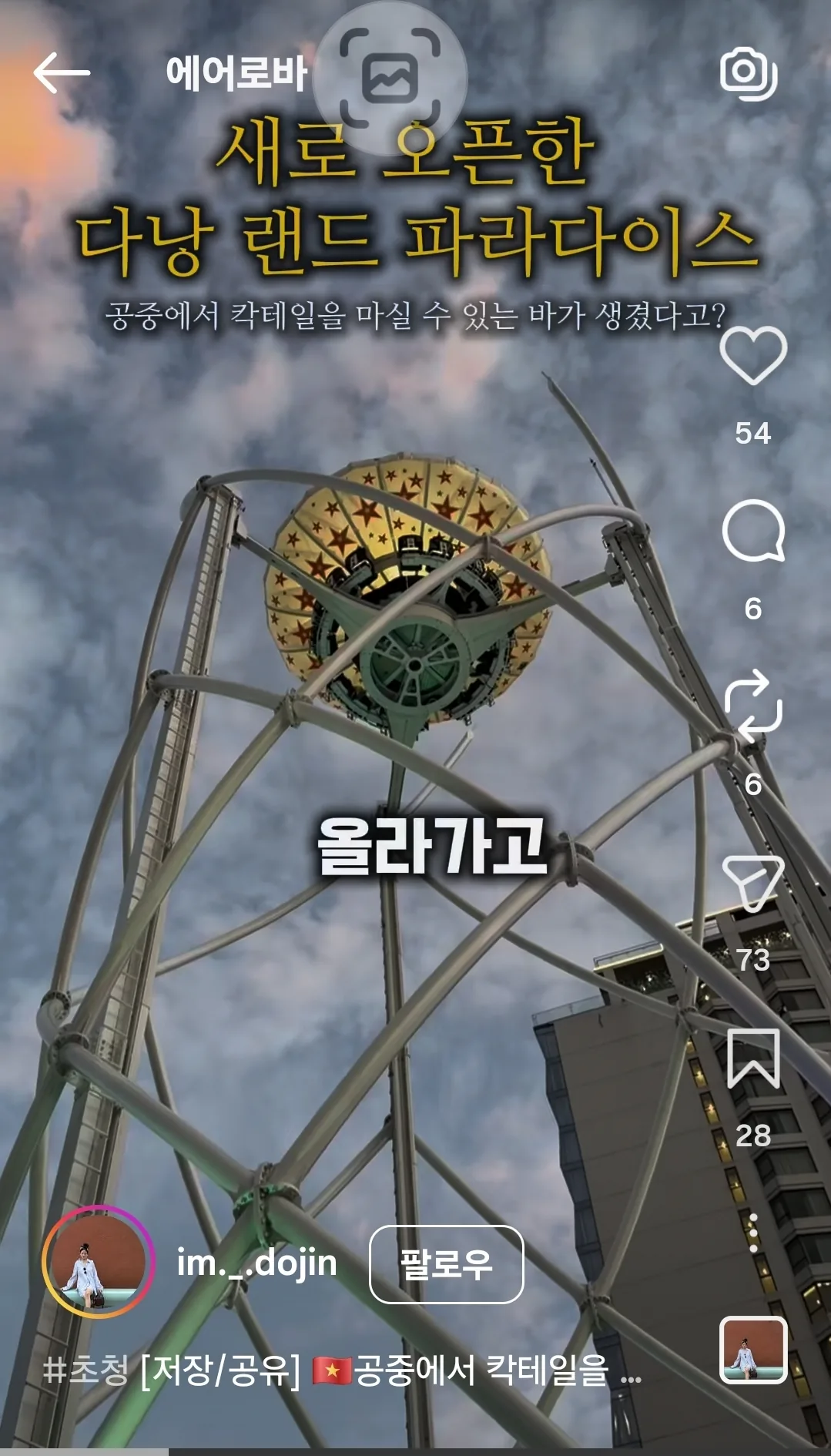This screenshot has width=831, height=1456.
Task: Repost this reel
Action: pos(753,706)
